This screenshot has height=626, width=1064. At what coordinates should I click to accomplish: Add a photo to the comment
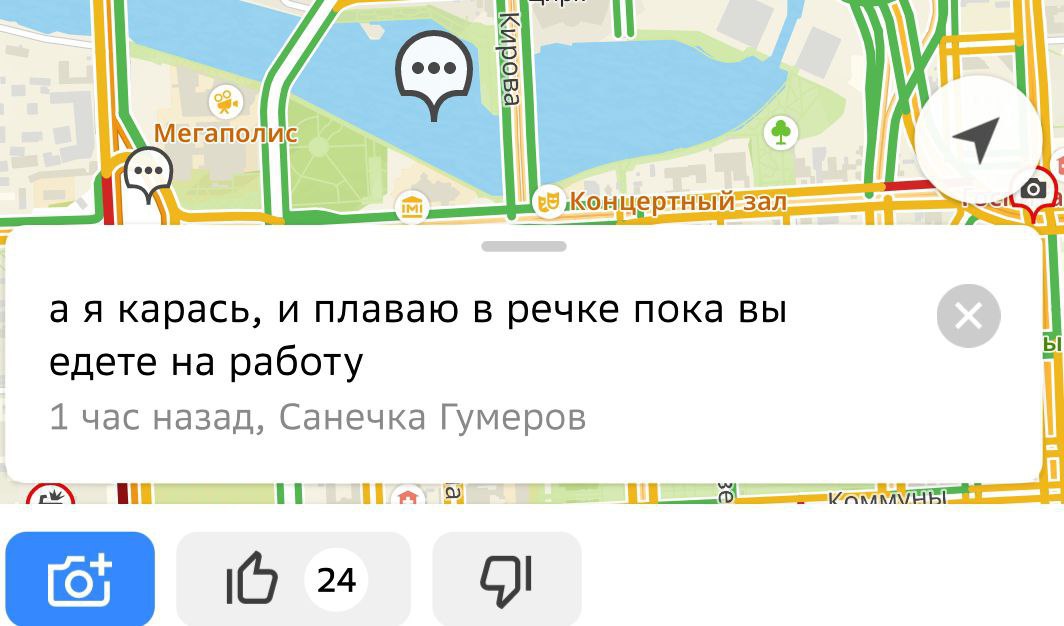80,579
